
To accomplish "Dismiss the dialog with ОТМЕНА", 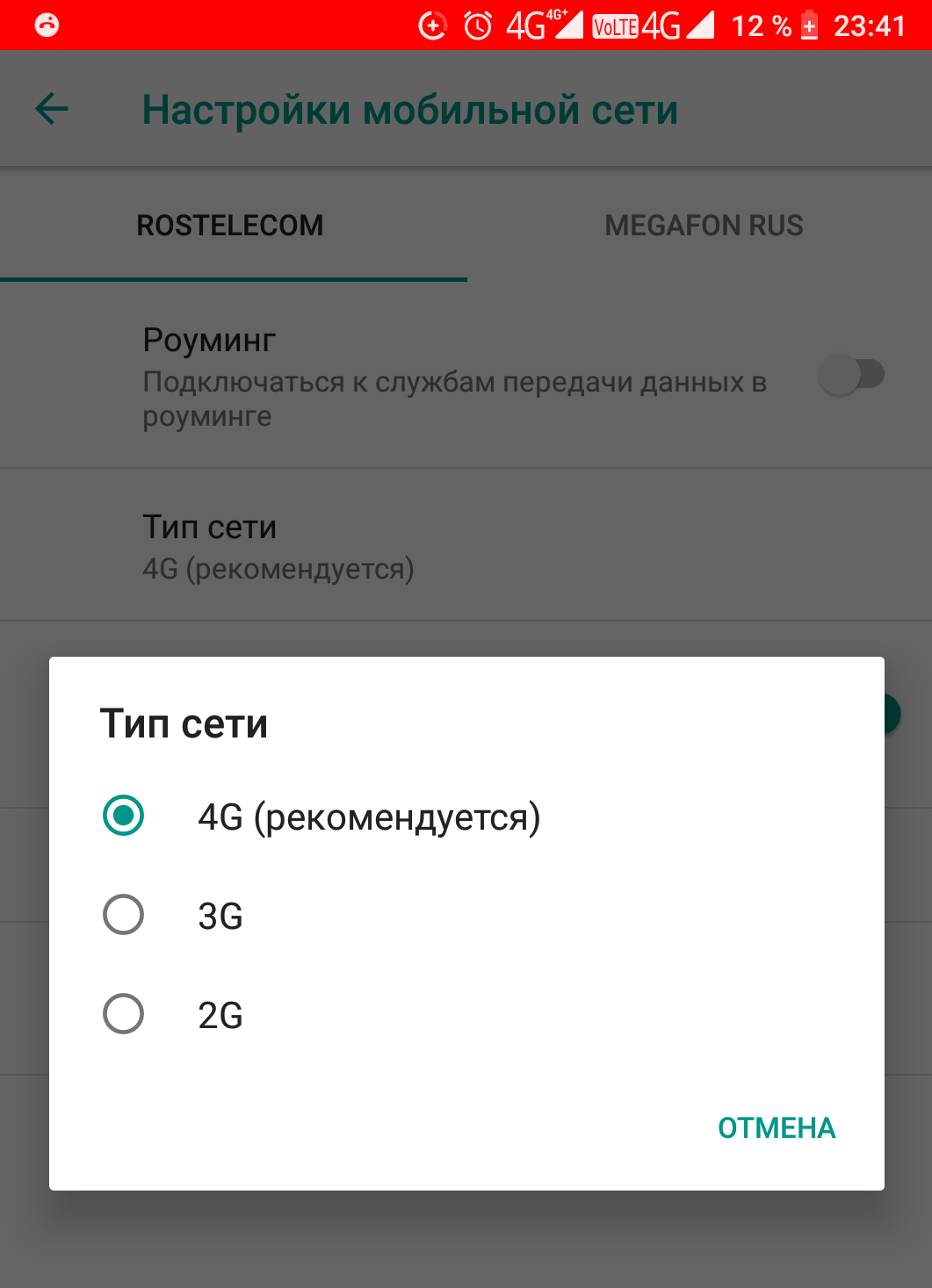I will point(777,1127).
